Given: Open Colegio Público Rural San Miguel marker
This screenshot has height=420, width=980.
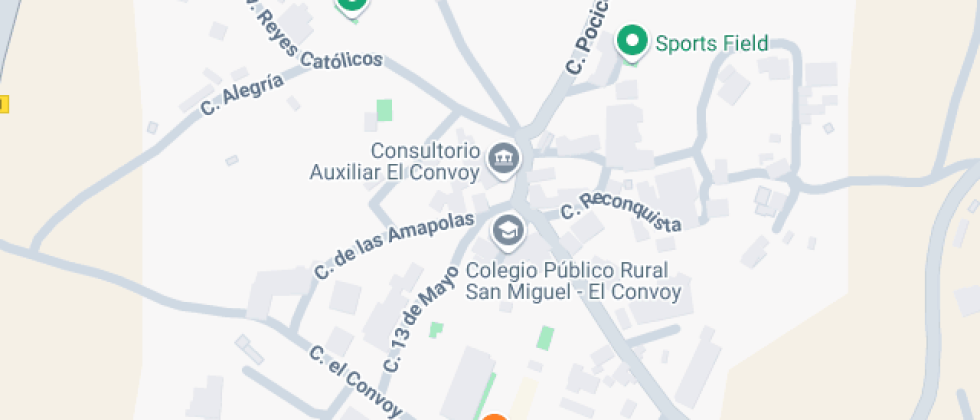Looking at the screenshot, I should coord(509,231).
